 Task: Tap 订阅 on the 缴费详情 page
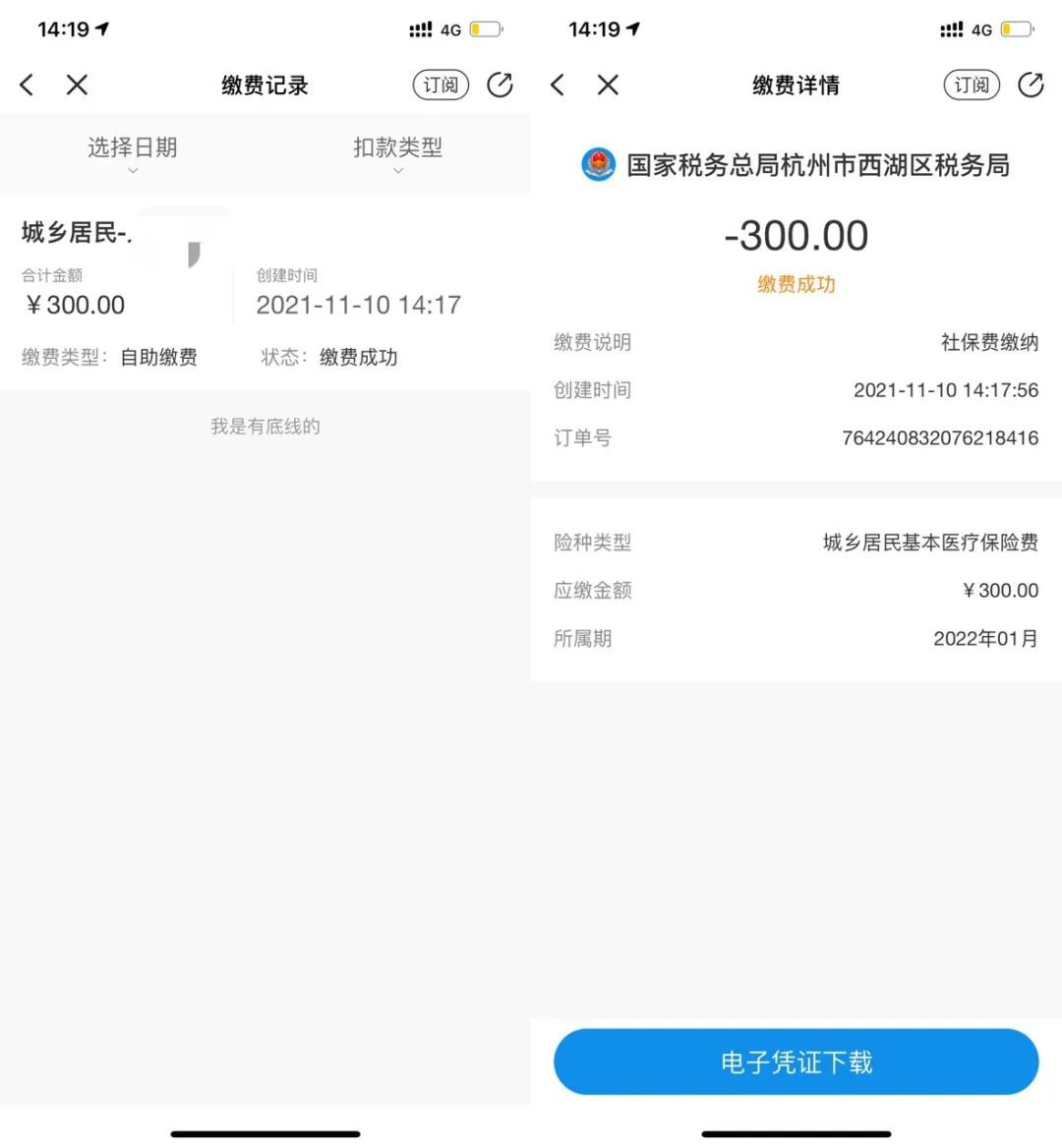[972, 86]
